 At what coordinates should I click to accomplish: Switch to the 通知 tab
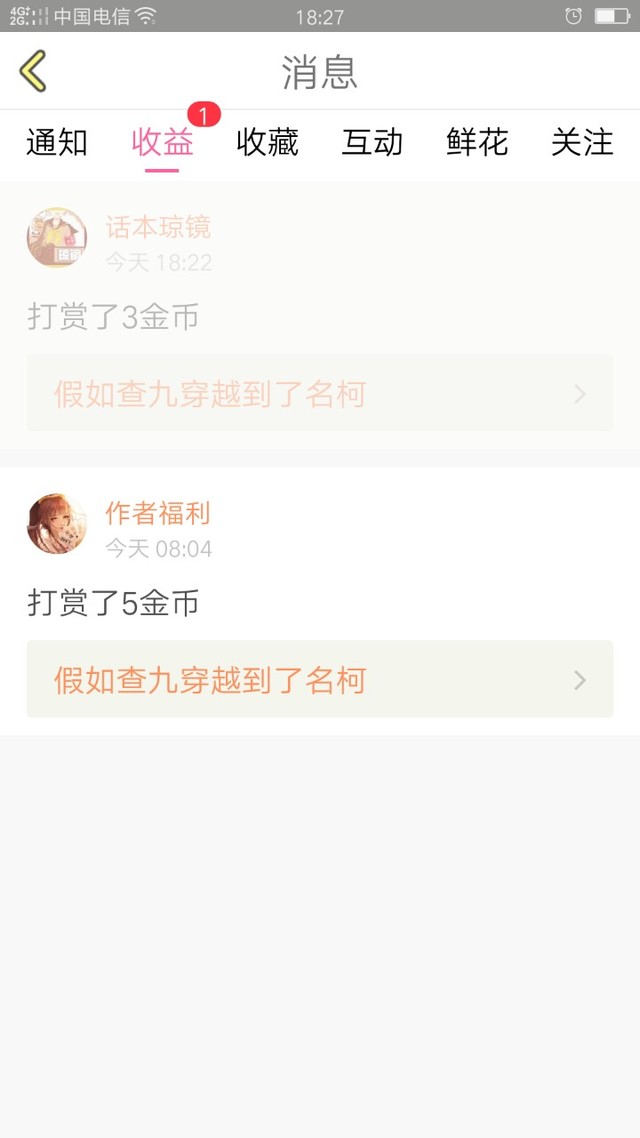[57, 143]
